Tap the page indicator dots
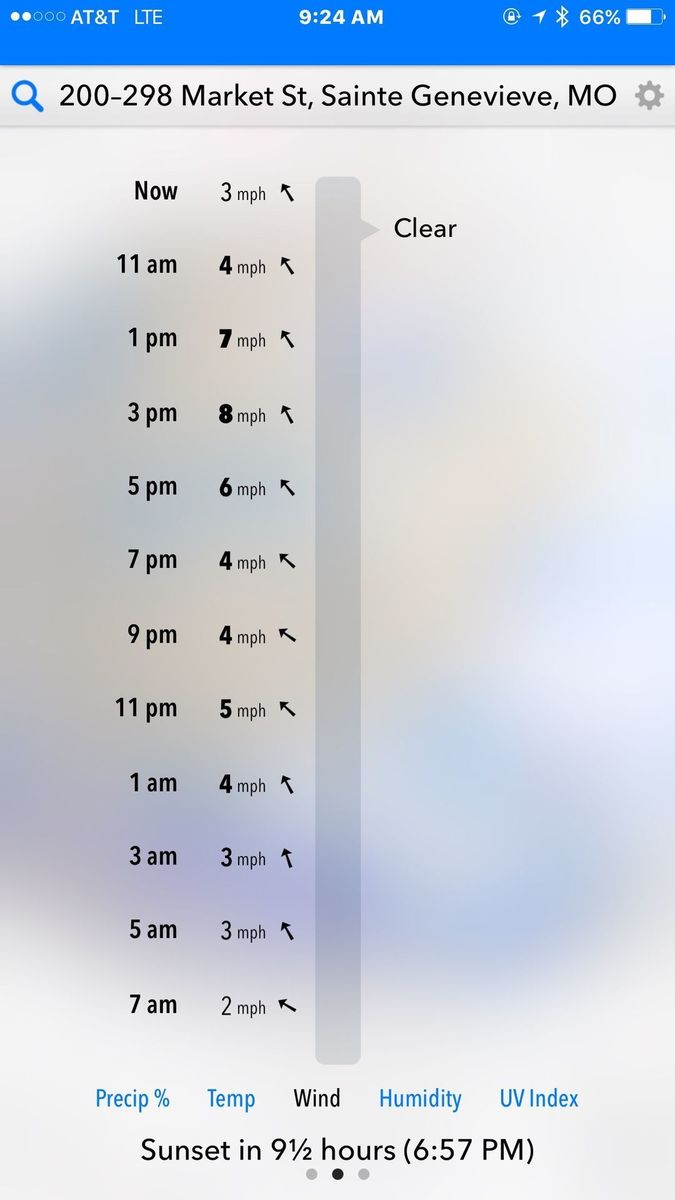 point(337,1174)
